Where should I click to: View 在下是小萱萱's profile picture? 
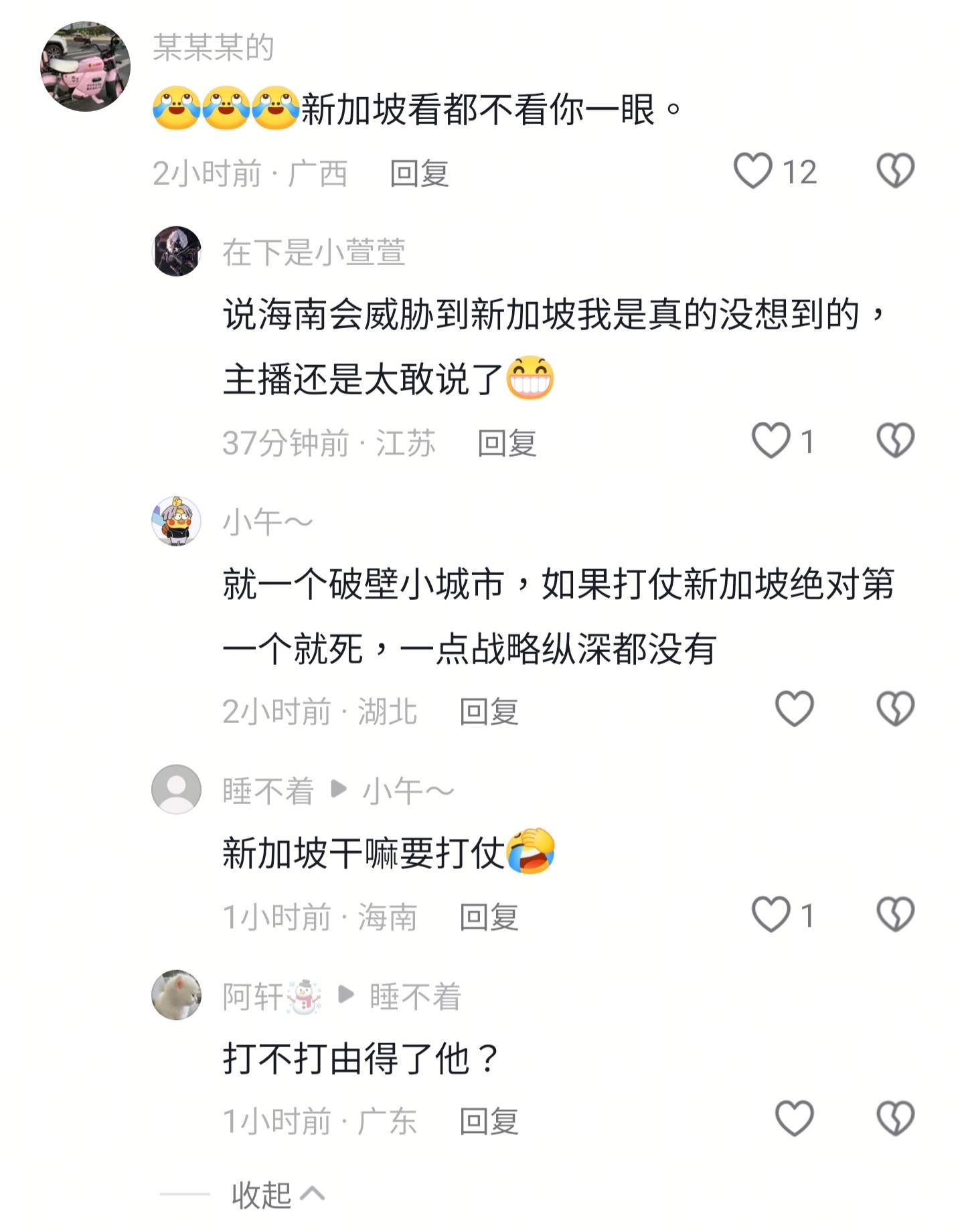(177, 251)
